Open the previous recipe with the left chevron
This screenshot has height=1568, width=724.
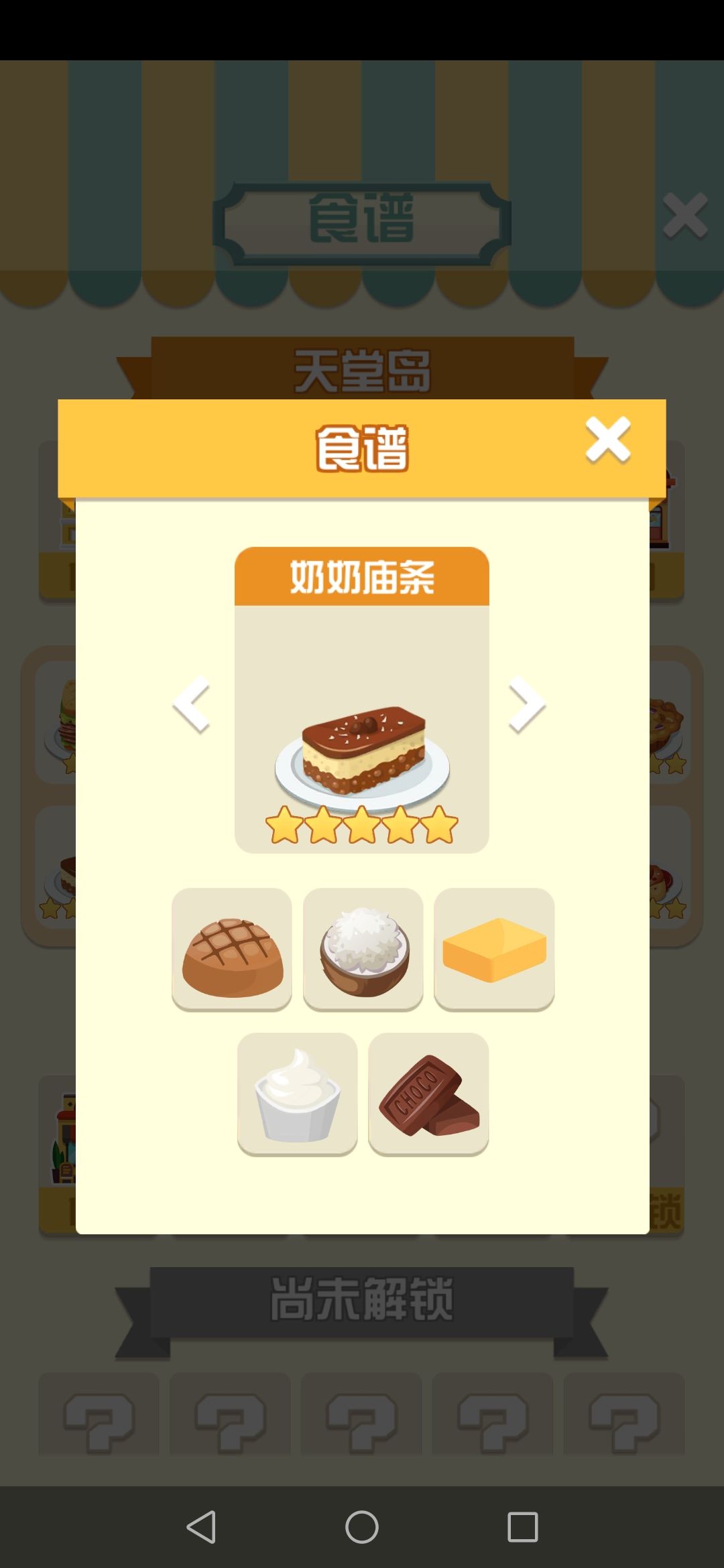click(x=192, y=704)
